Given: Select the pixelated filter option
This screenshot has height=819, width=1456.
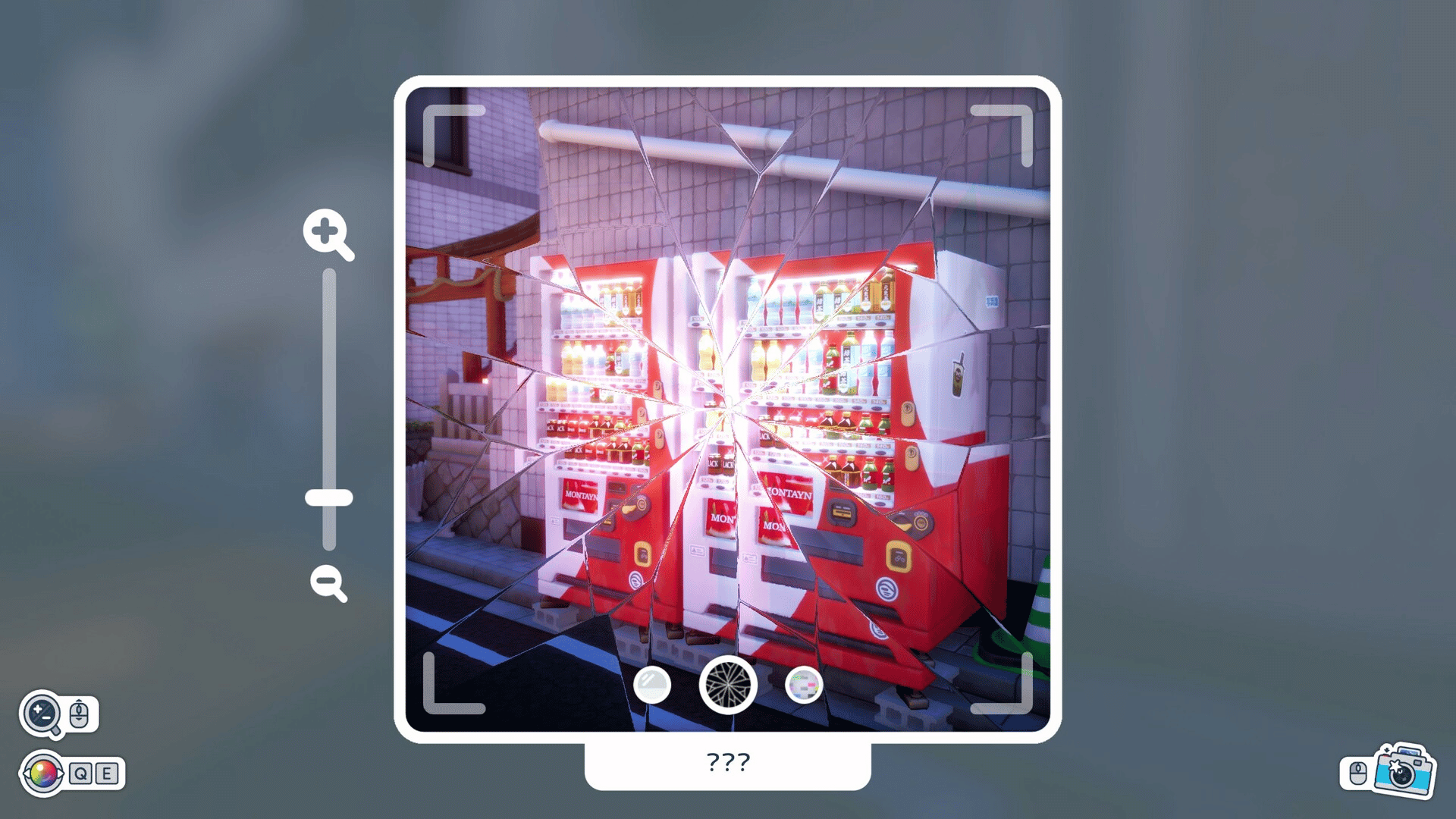Looking at the screenshot, I should point(804,686).
